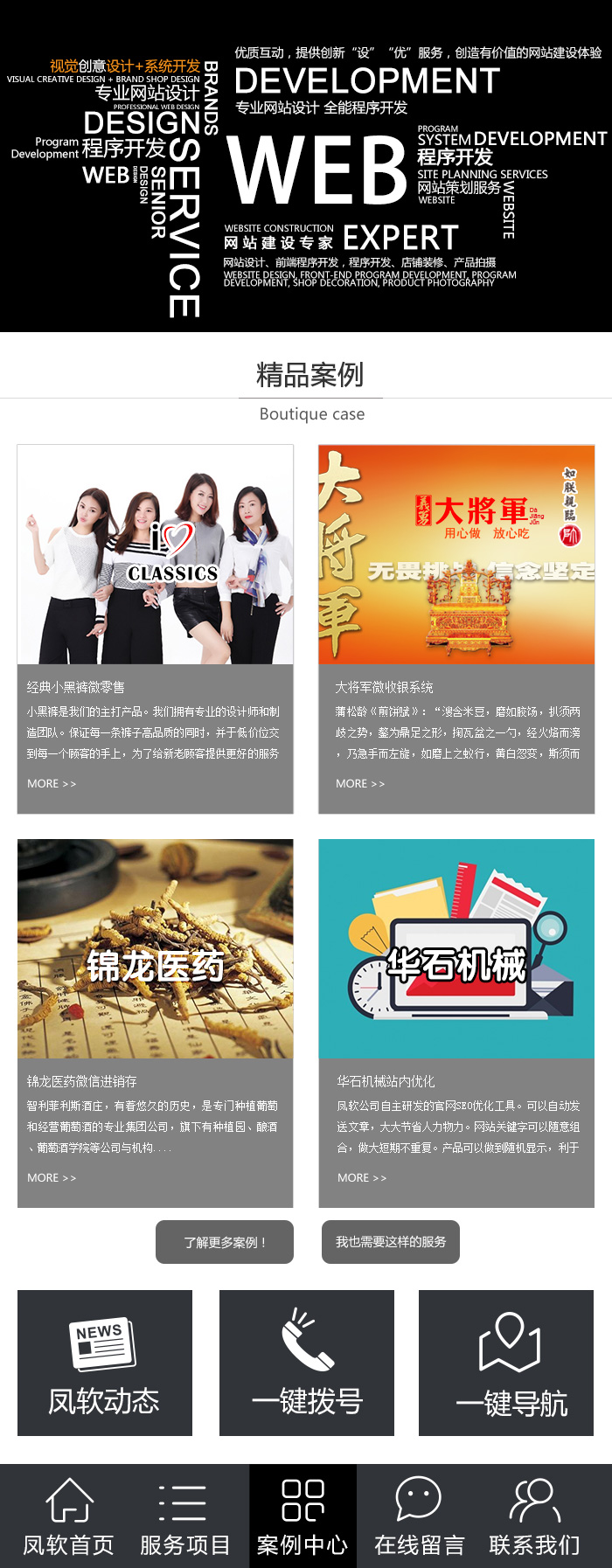Open the 凤软动态 news tile
The image size is (612, 1568).
click(x=105, y=1363)
